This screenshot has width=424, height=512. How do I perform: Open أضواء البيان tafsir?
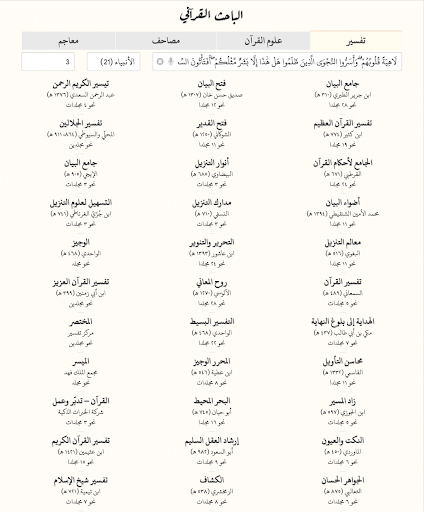pyautogui.click(x=343, y=213)
